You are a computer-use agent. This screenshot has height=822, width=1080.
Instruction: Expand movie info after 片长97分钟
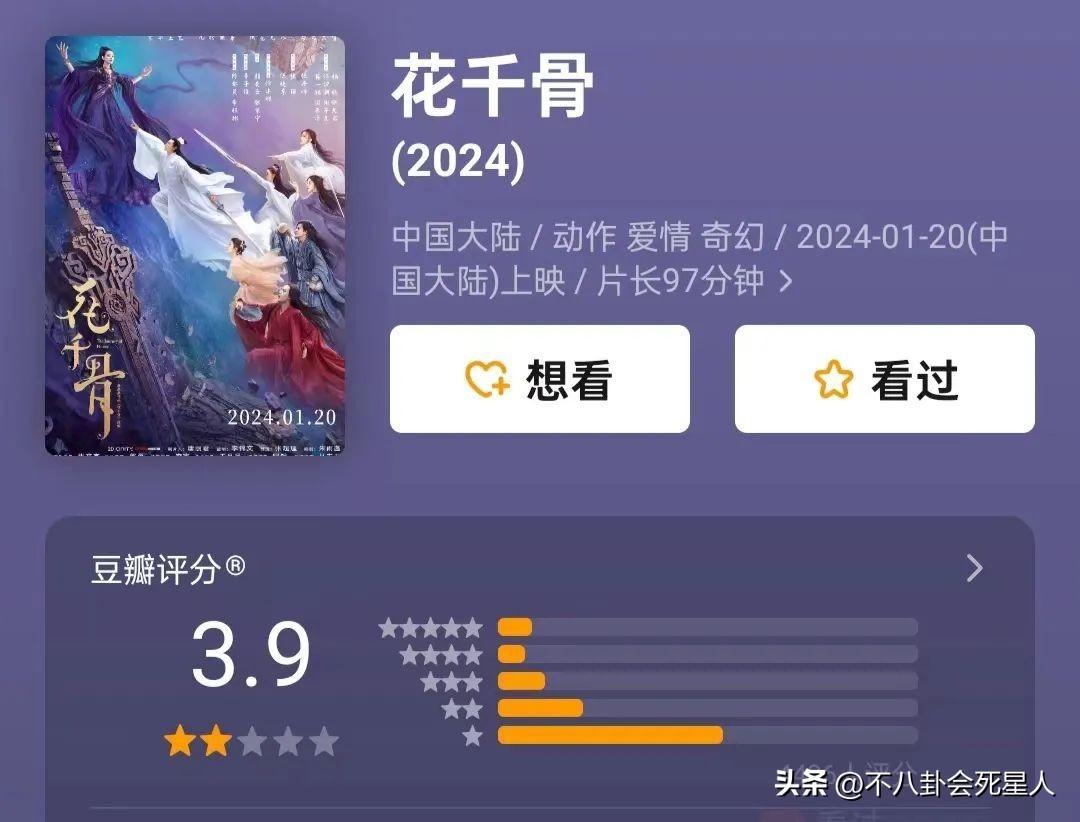pyautogui.click(x=786, y=282)
